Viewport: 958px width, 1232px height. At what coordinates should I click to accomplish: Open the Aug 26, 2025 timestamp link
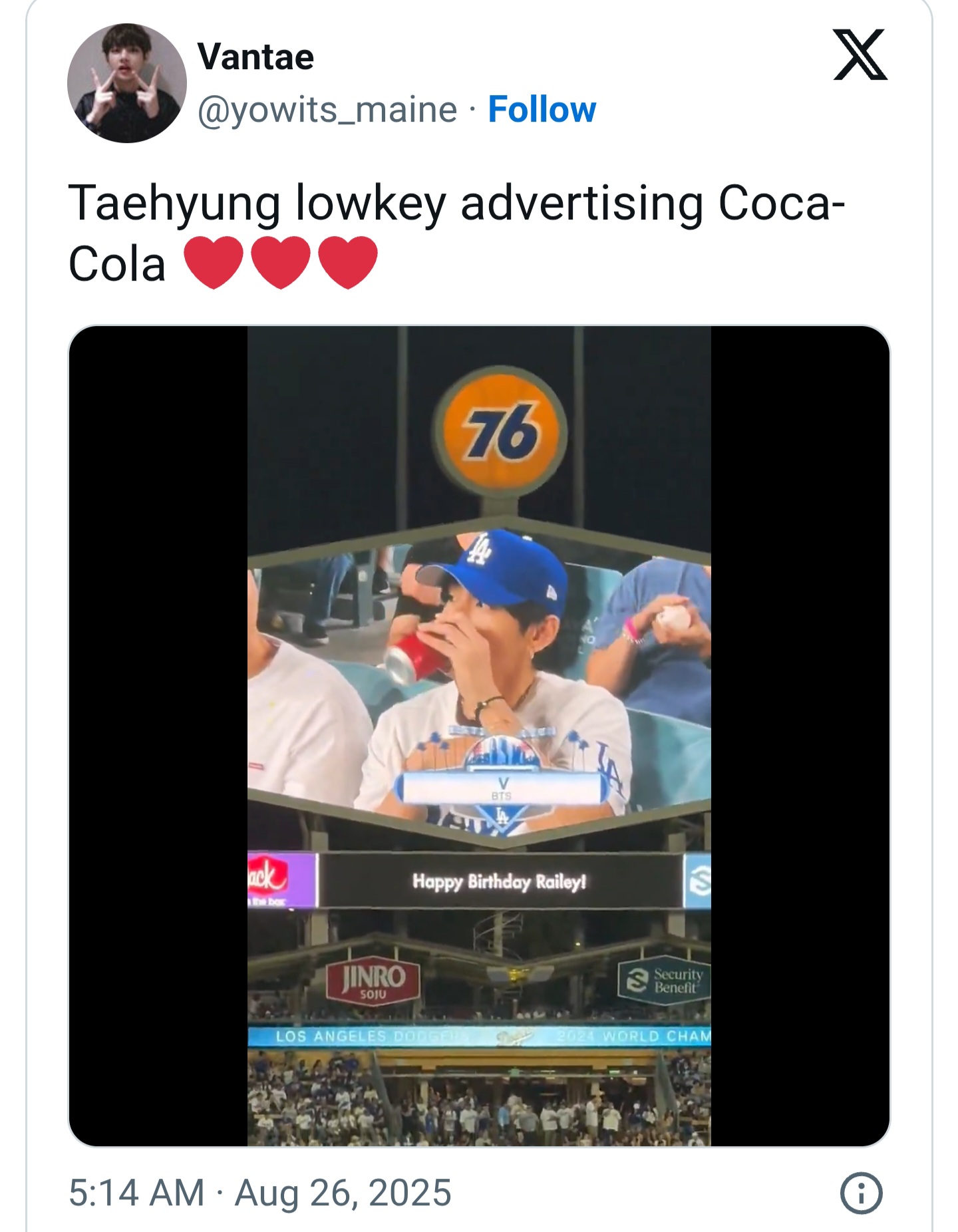coord(260,1193)
